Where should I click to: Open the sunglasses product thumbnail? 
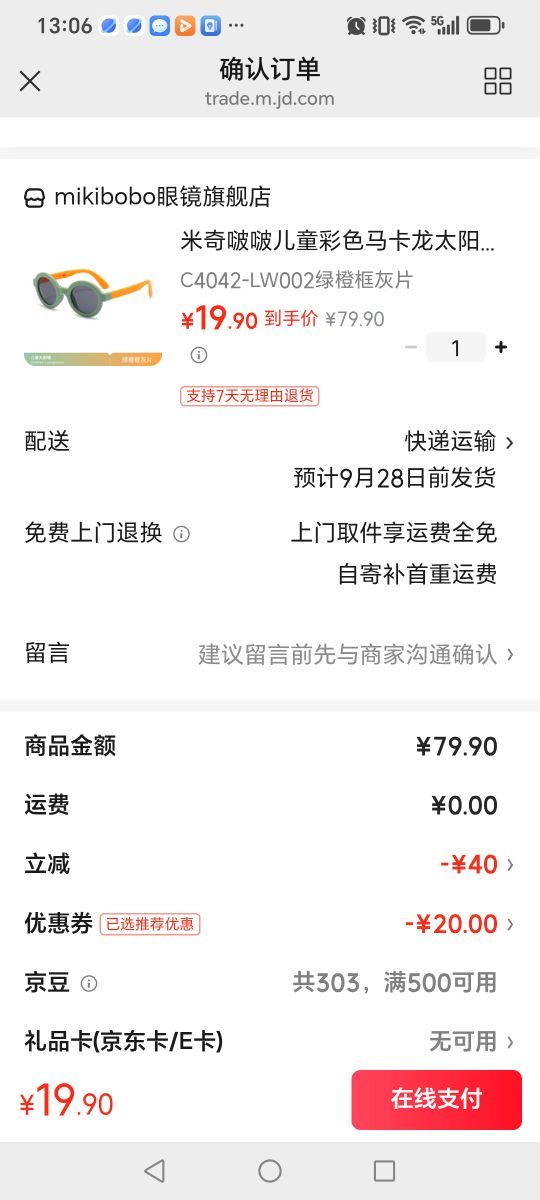pyautogui.click(x=93, y=298)
